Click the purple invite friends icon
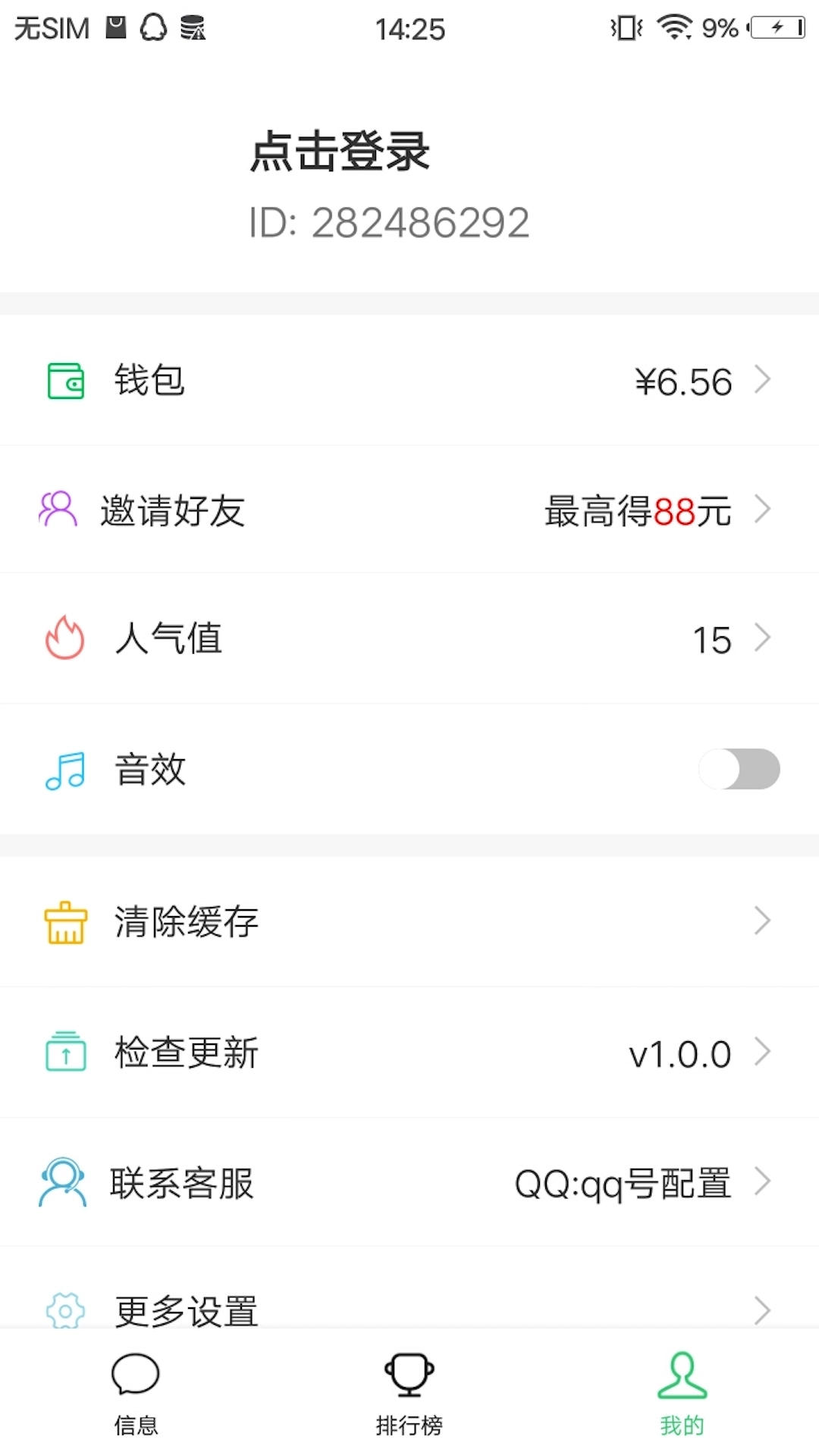The height and width of the screenshot is (1456, 819). pos(58,510)
